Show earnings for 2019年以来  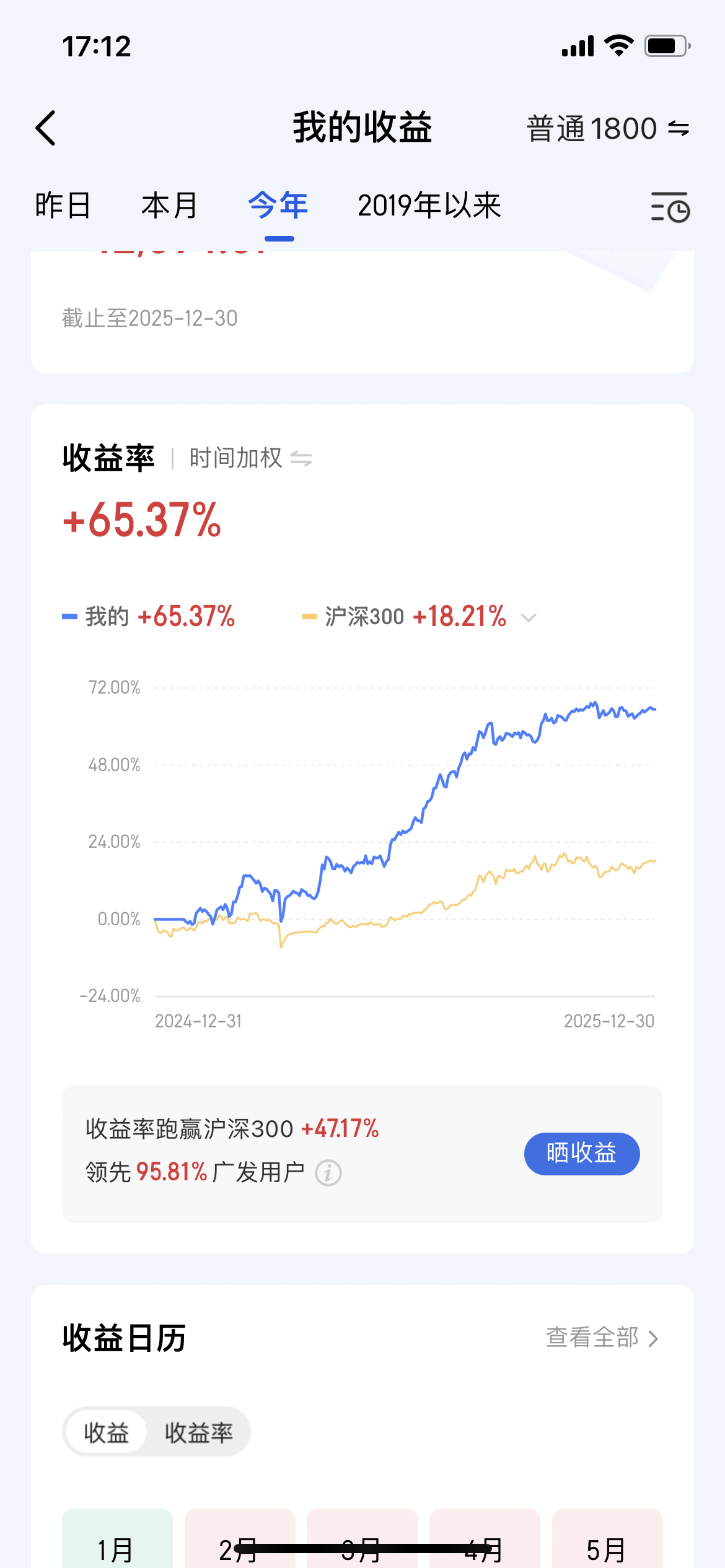point(429,206)
